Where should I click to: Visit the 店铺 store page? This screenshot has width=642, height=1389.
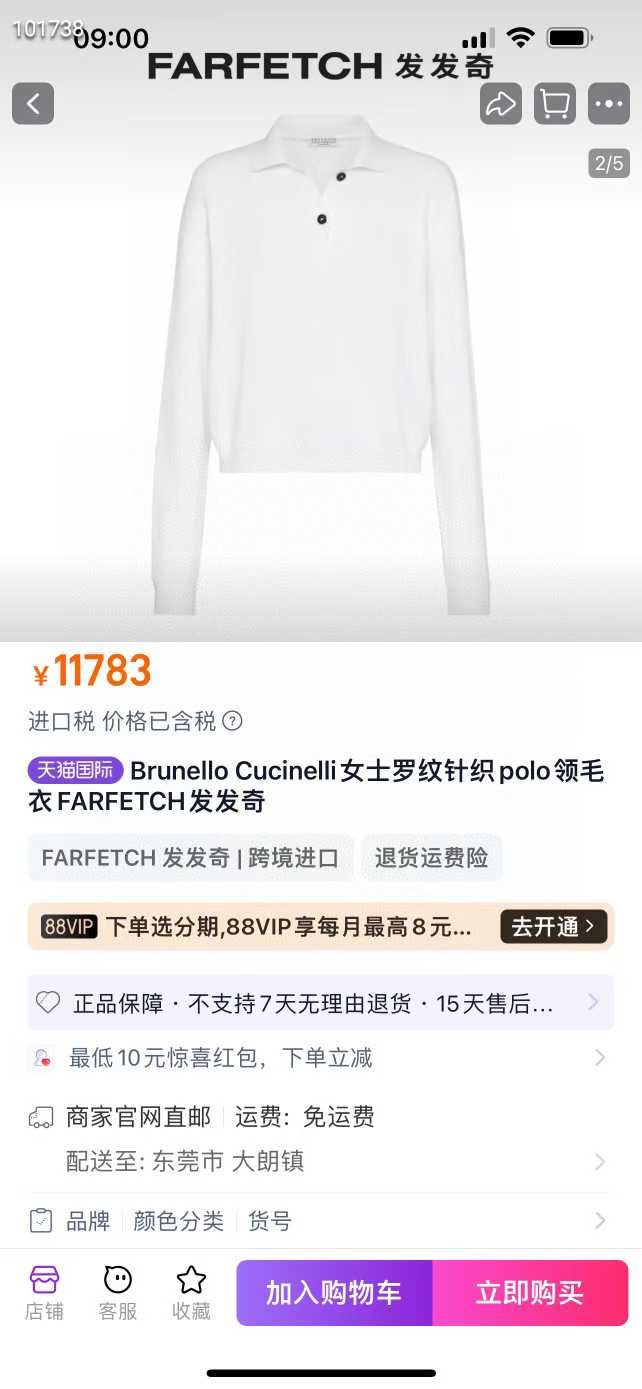tap(44, 1292)
